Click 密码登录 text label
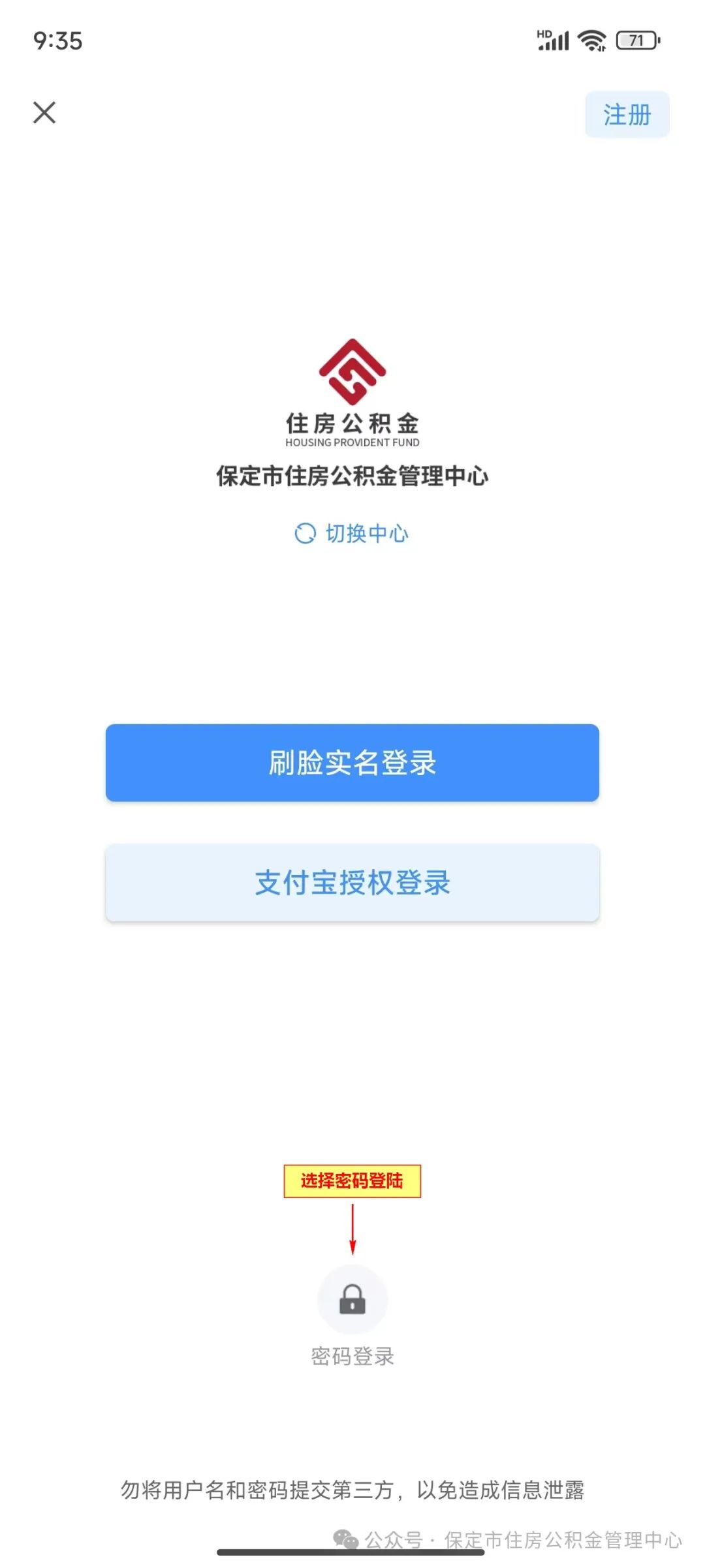Screen dimensions: 705x1568 click(352, 1356)
